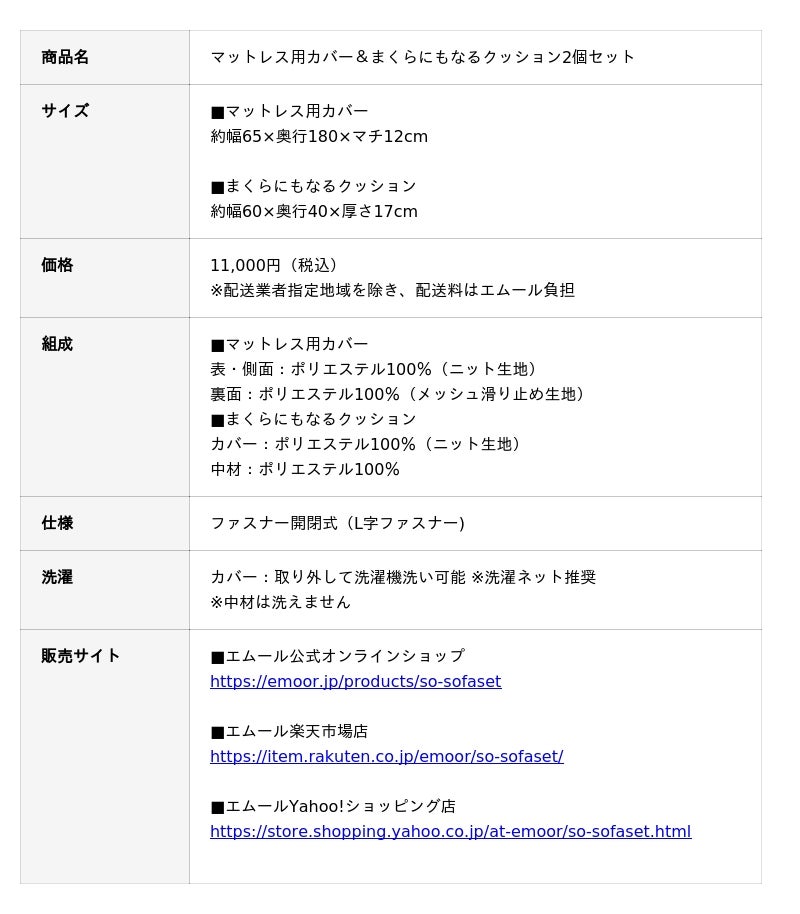This screenshot has width=800, height=914.
Task: Open the emoor.jp official online shop link
Action: pos(356,681)
